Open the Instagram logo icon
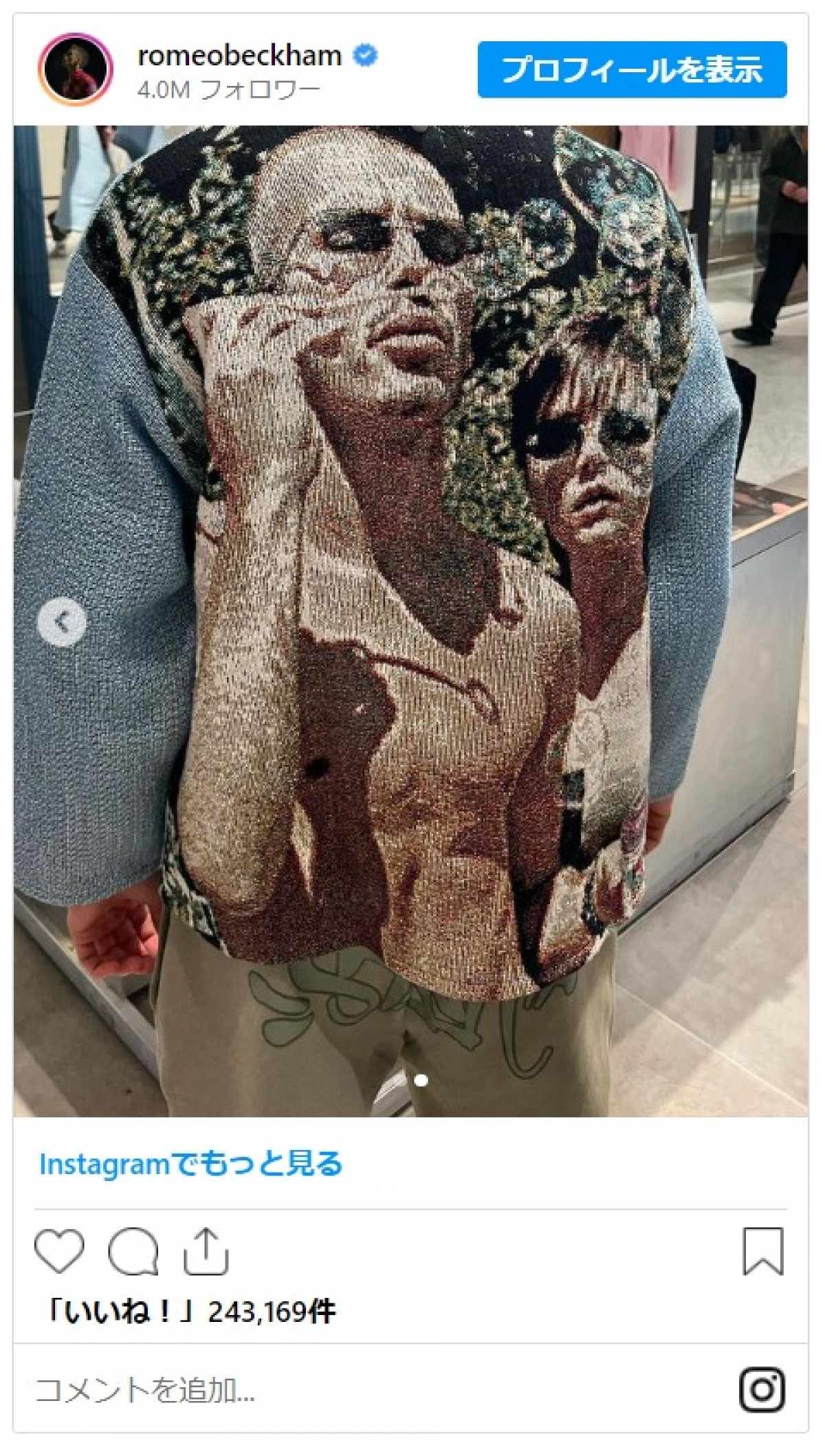 762,1390
